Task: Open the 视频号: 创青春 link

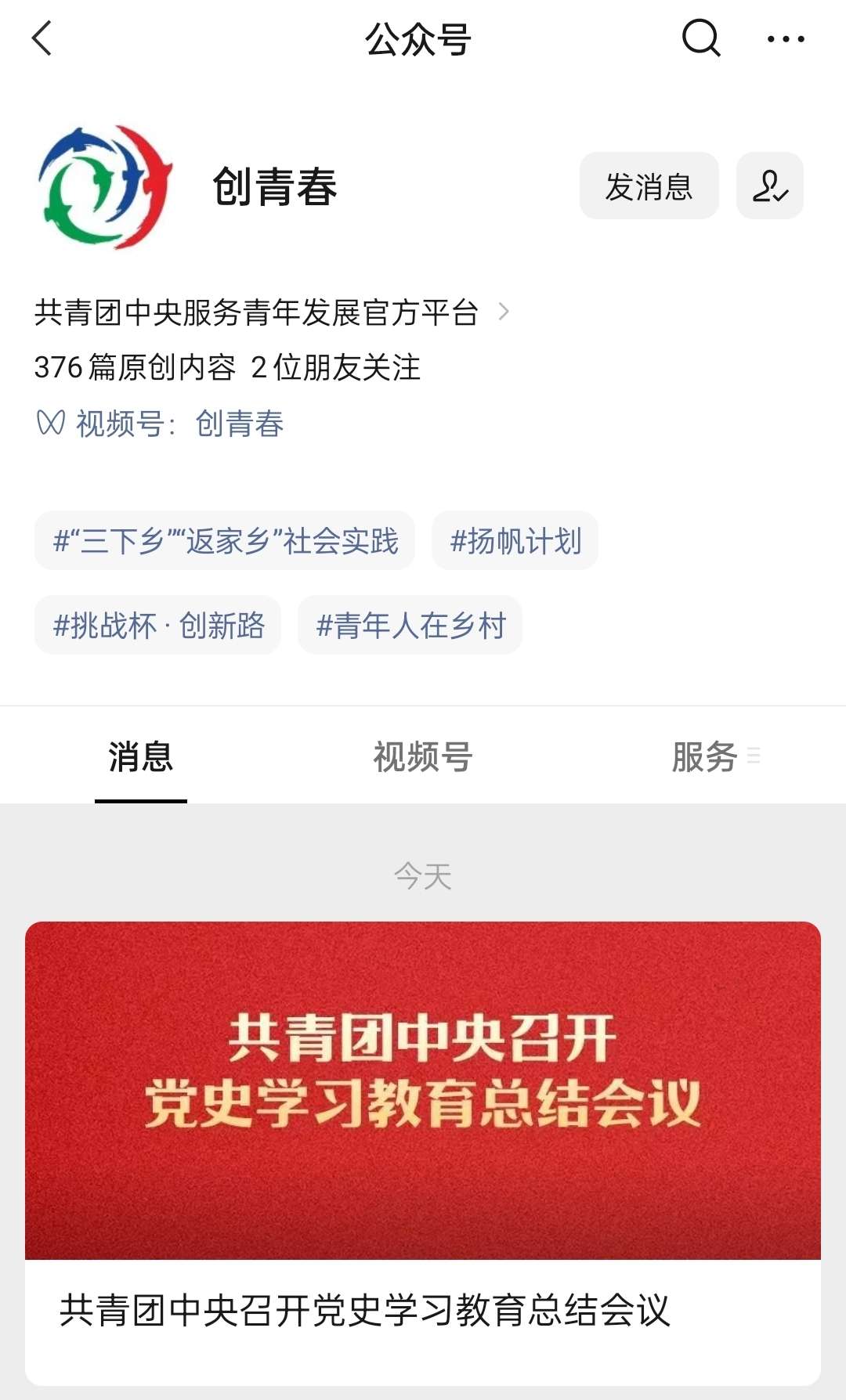Action: pos(180,424)
